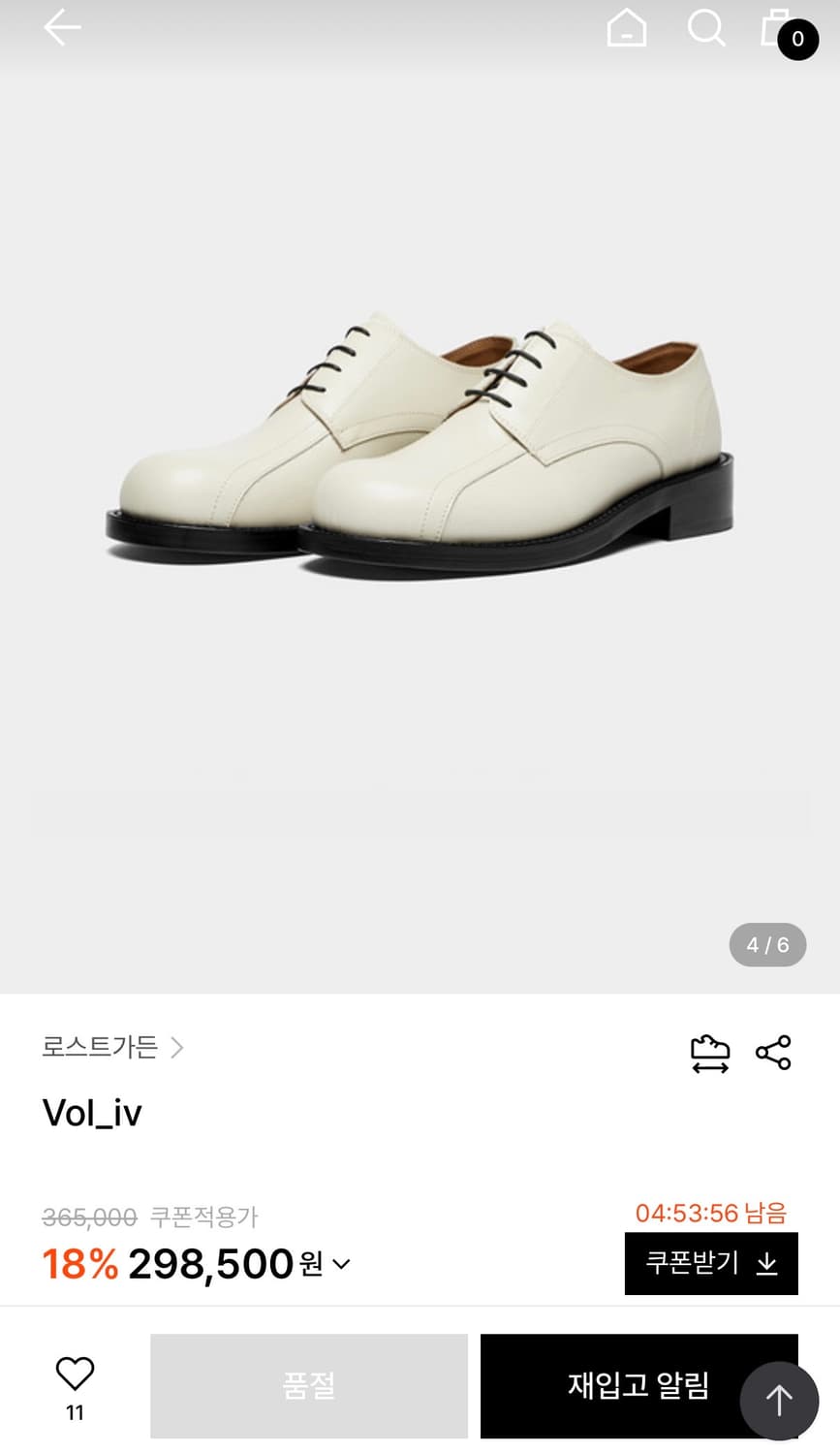Toggle the heart to like the product
Screen dimensions: 840x1454
point(75,1373)
